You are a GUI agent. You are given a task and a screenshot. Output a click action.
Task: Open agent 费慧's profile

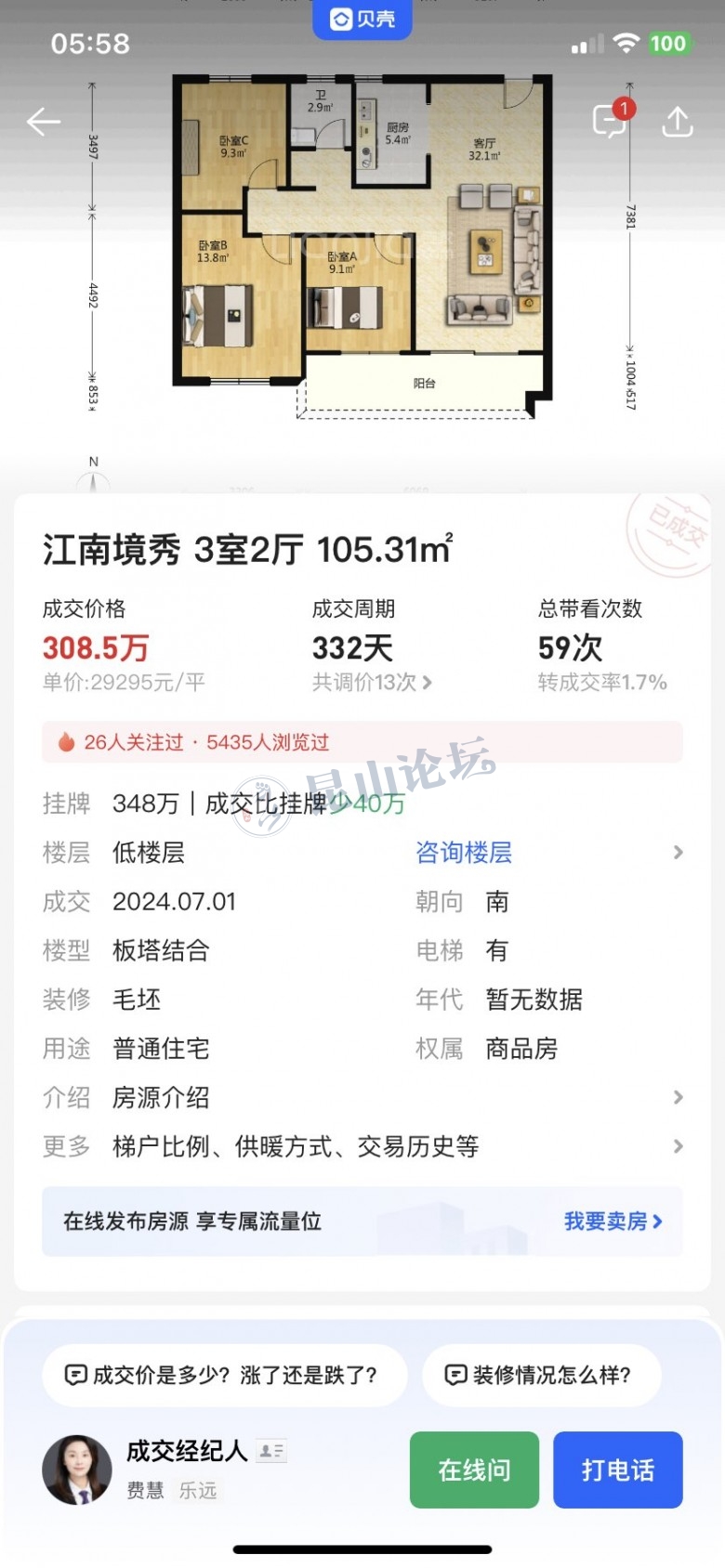(77, 1470)
